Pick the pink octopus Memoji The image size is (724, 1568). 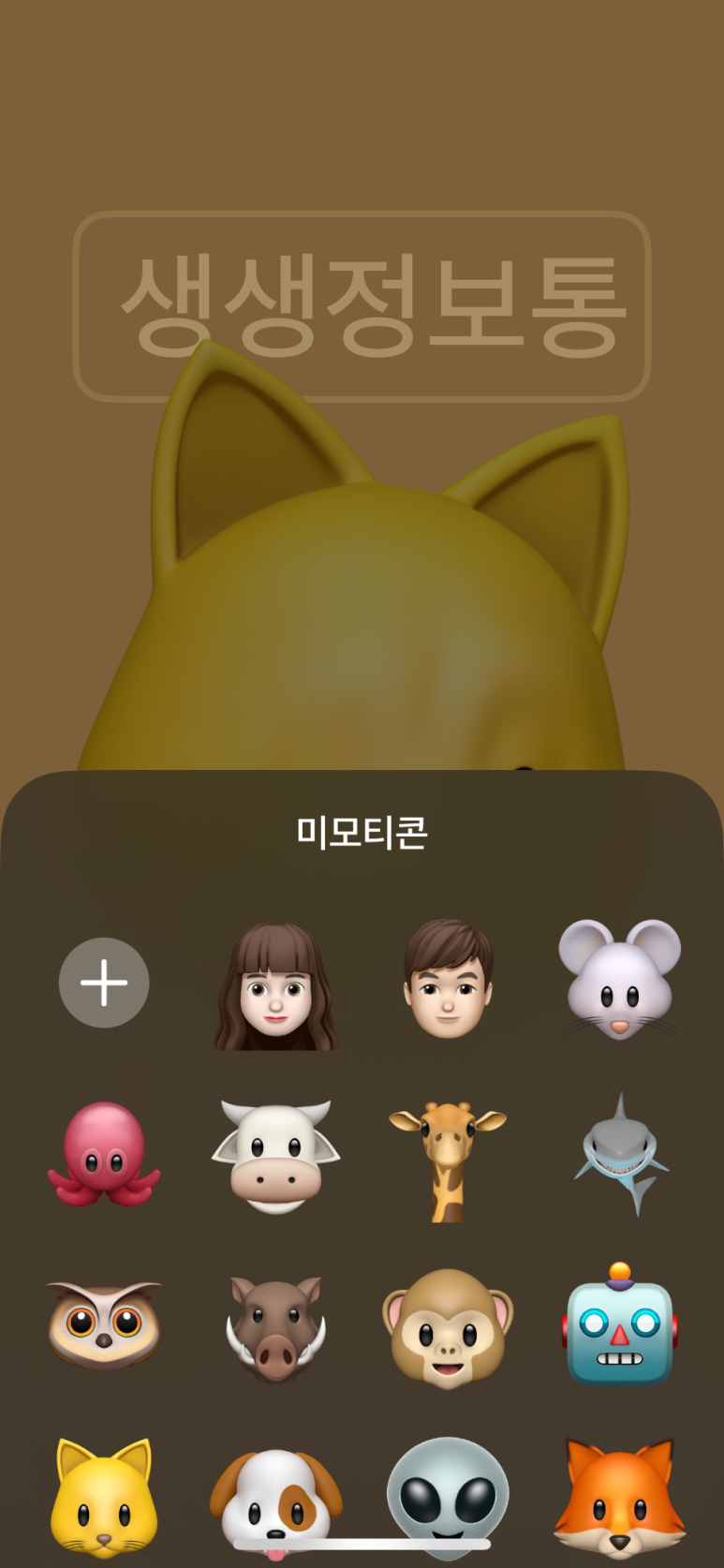click(104, 1154)
